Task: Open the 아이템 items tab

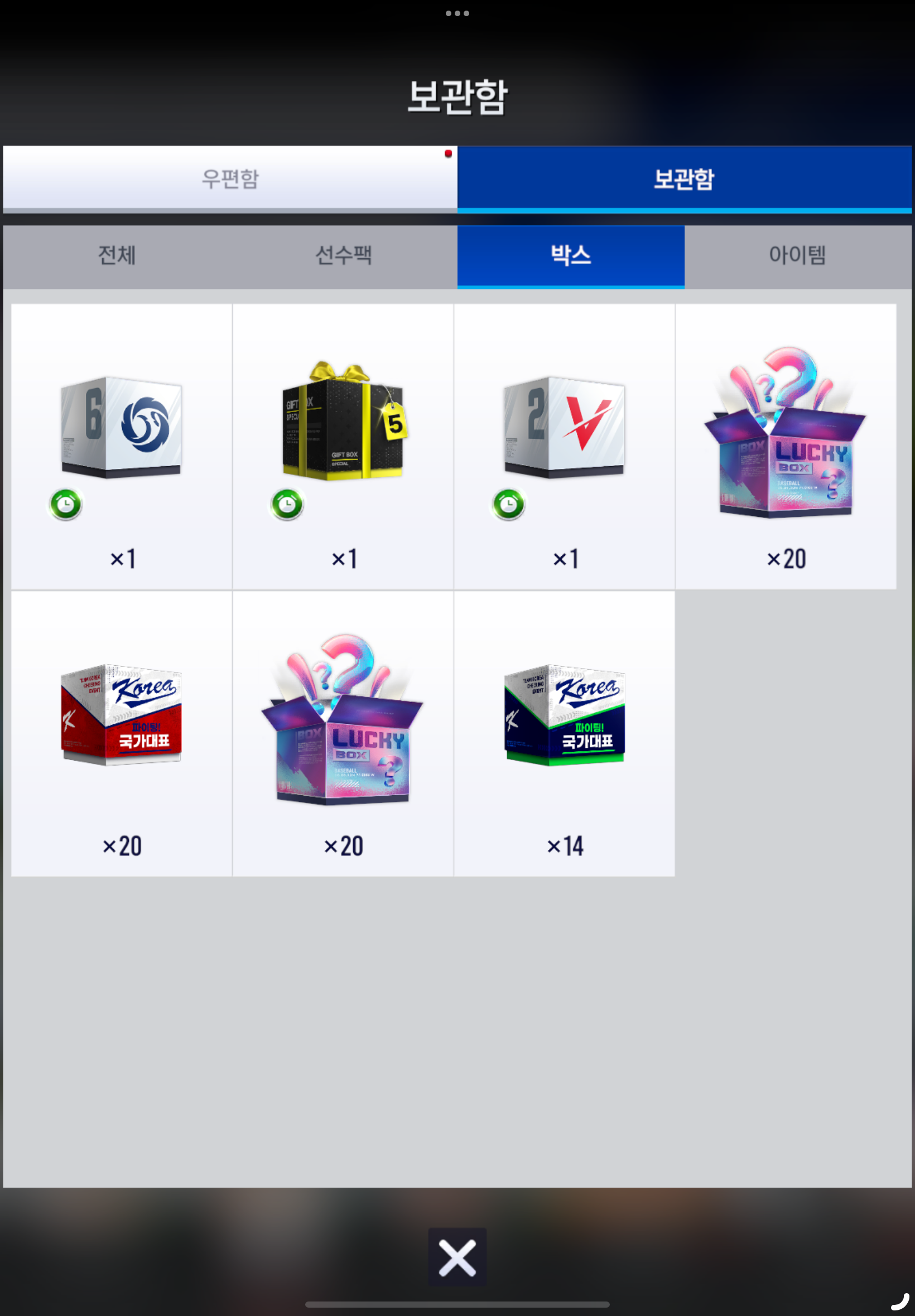Action: (797, 255)
